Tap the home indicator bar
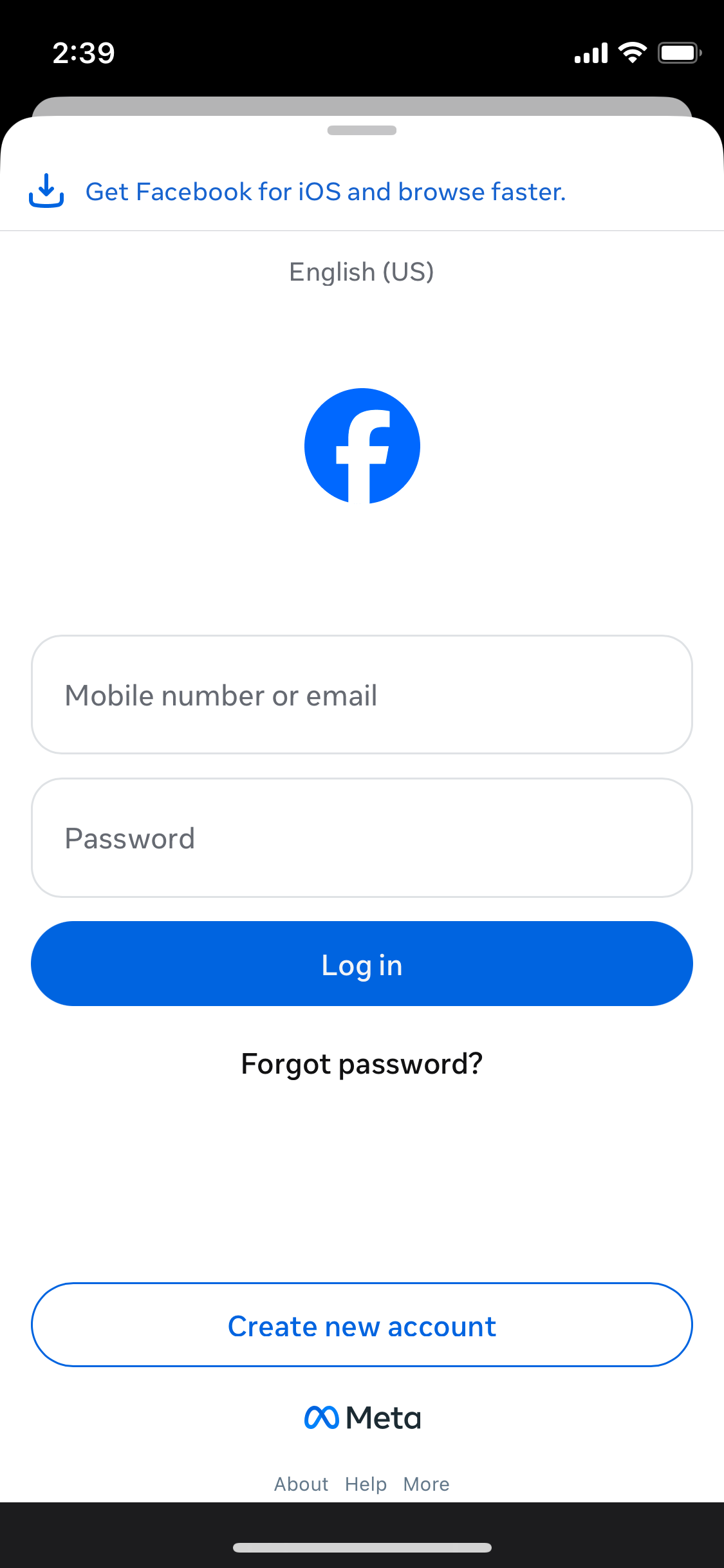 [x=362, y=1547]
